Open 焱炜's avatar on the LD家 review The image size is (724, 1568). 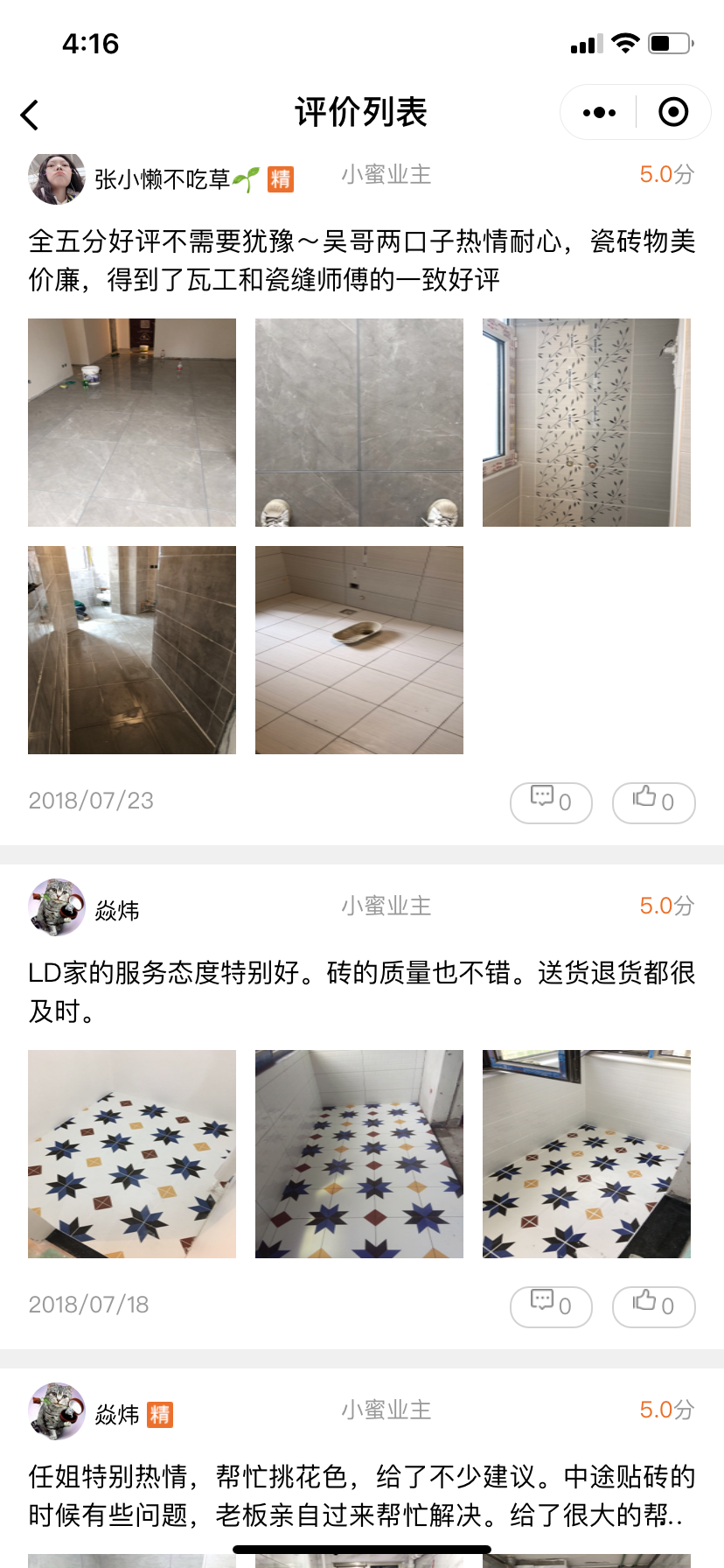57,907
